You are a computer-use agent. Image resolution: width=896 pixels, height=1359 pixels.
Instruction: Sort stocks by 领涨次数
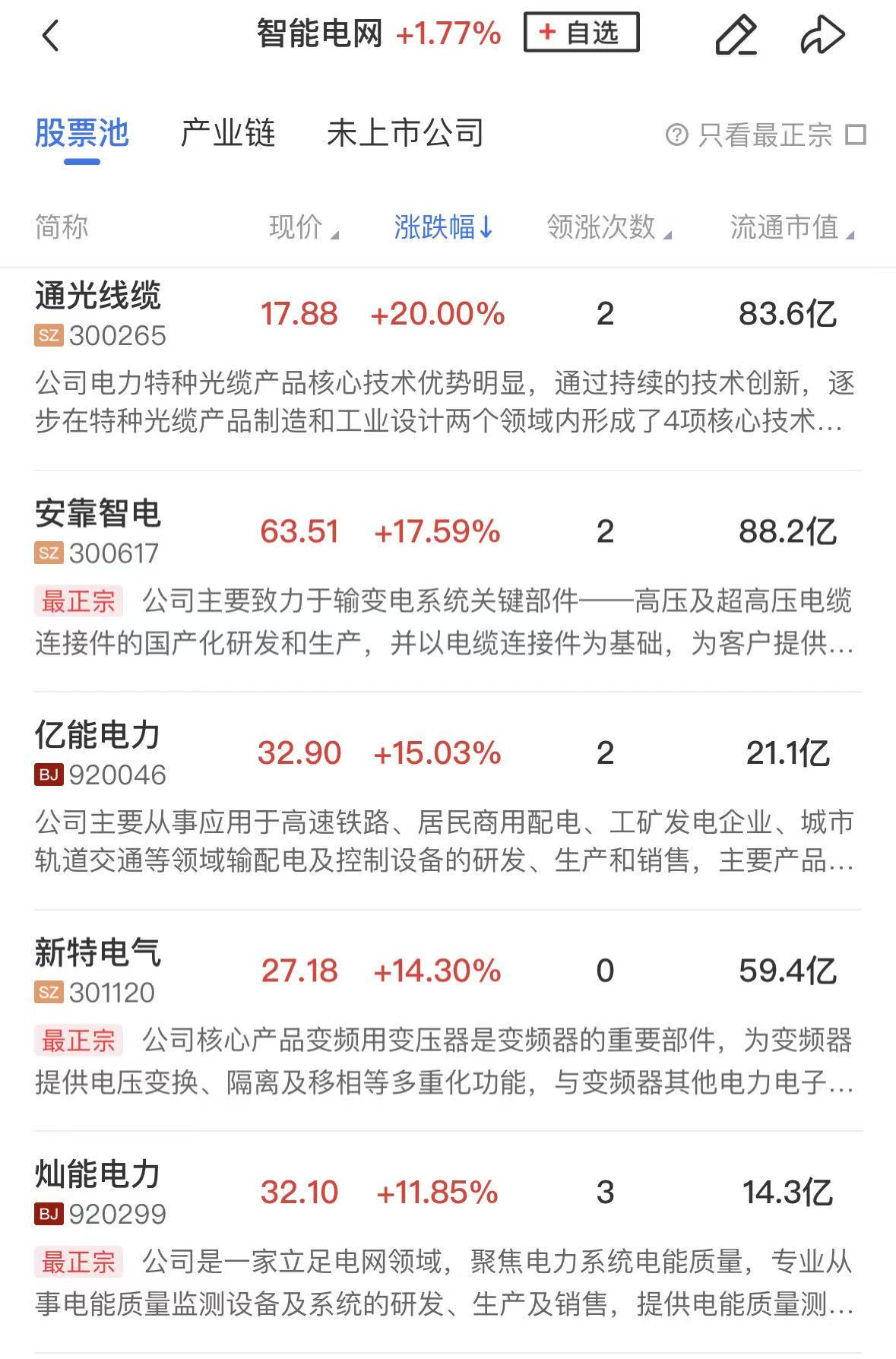(608, 226)
